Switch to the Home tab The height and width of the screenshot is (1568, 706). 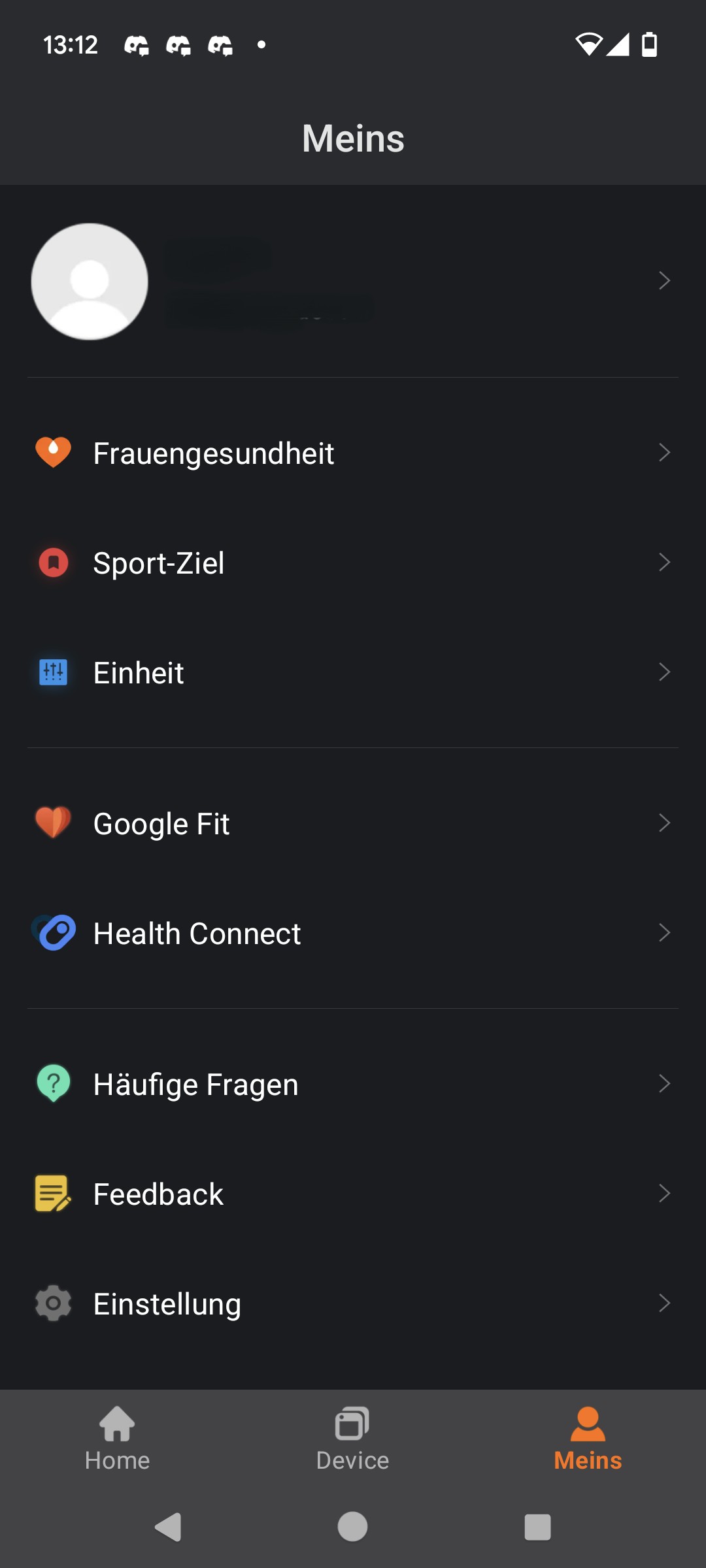coord(118,1439)
